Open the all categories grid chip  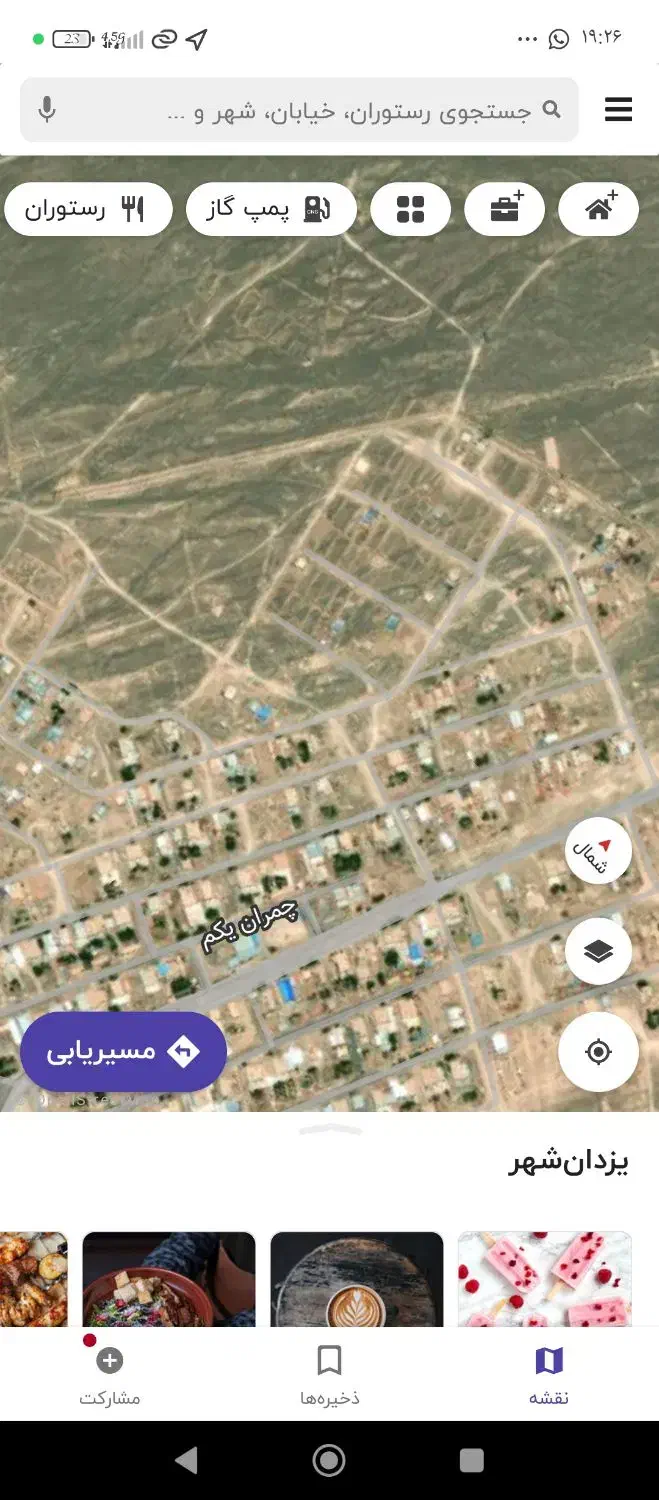pos(410,209)
